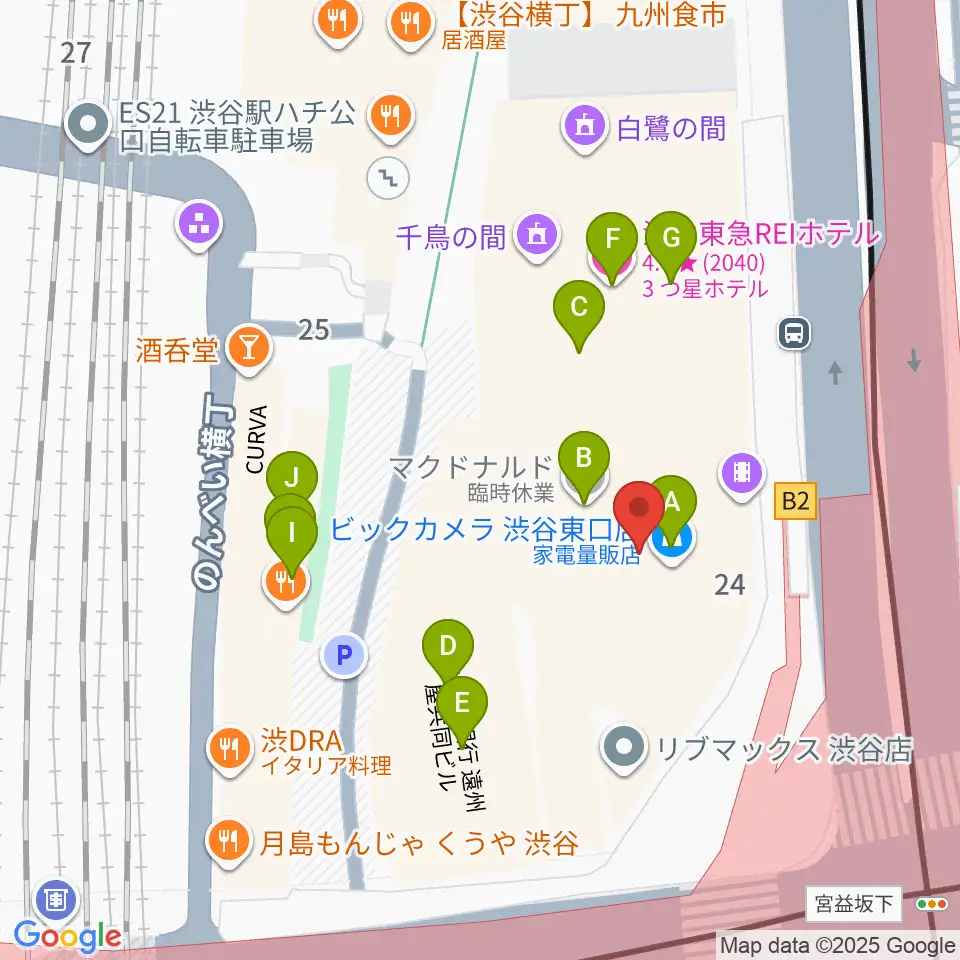Tap the green marker labeled D
This screenshot has height=960, width=960.
click(x=448, y=653)
